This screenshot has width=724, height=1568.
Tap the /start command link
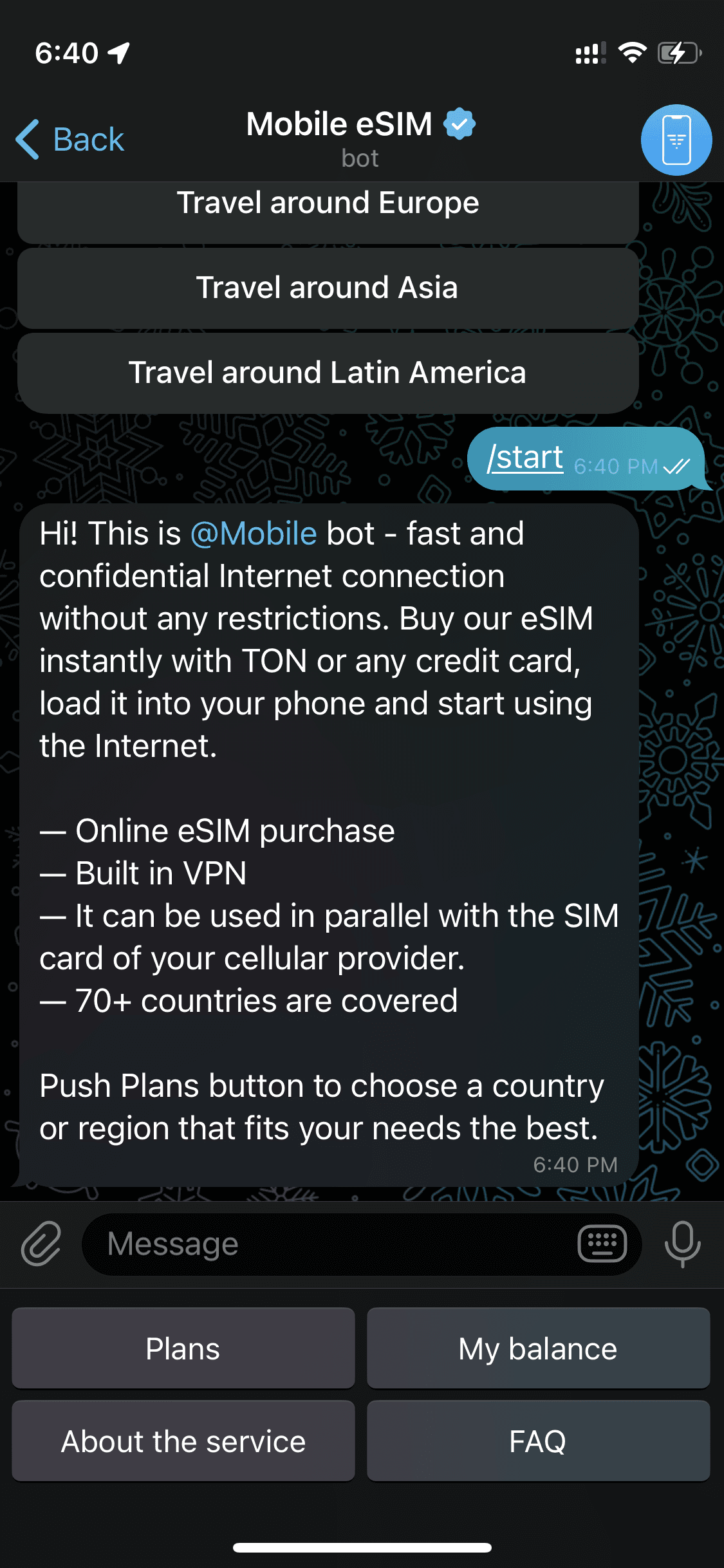(x=525, y=458)
